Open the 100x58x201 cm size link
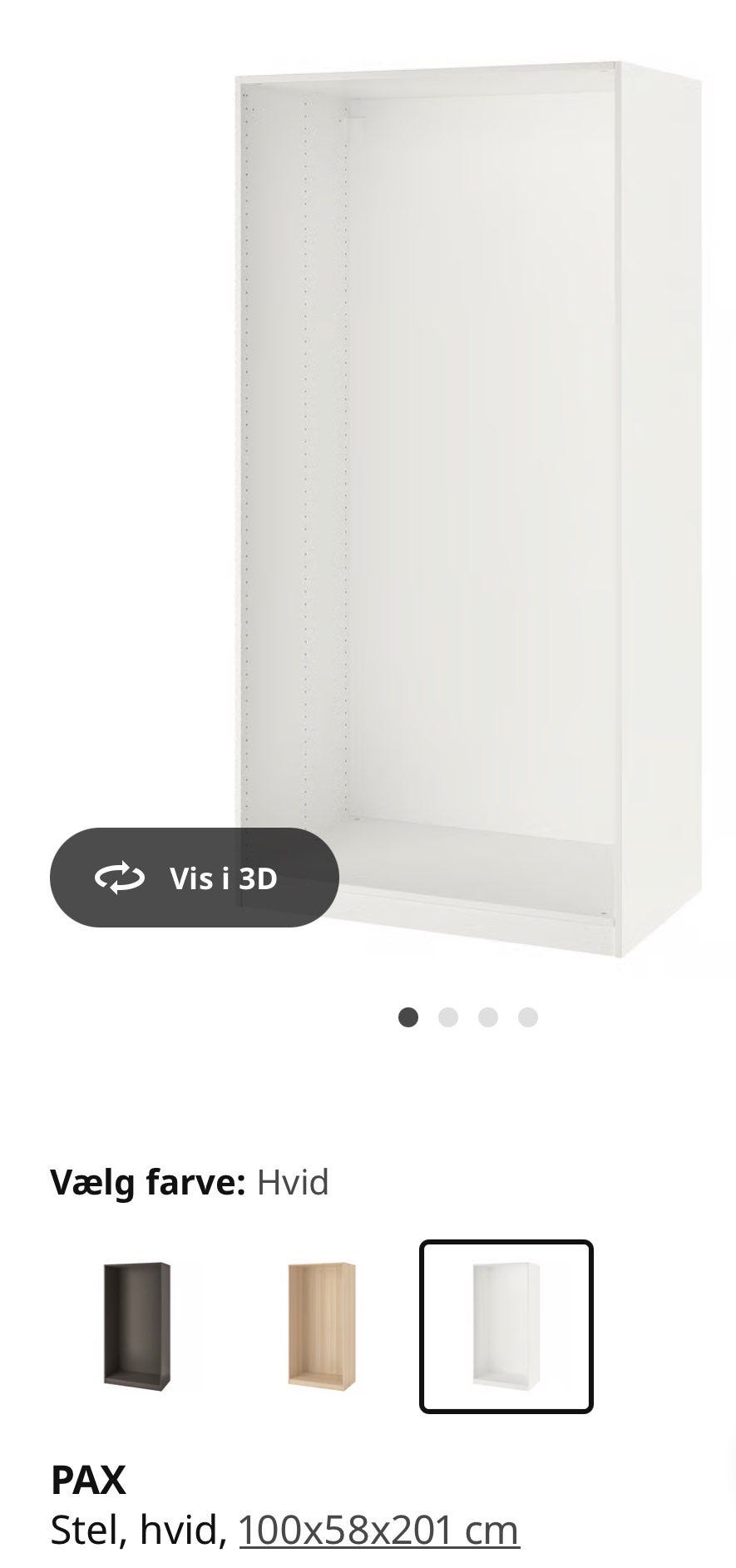The height and width of the screenshot is (1568, 736). click(x=379, y=1529)
